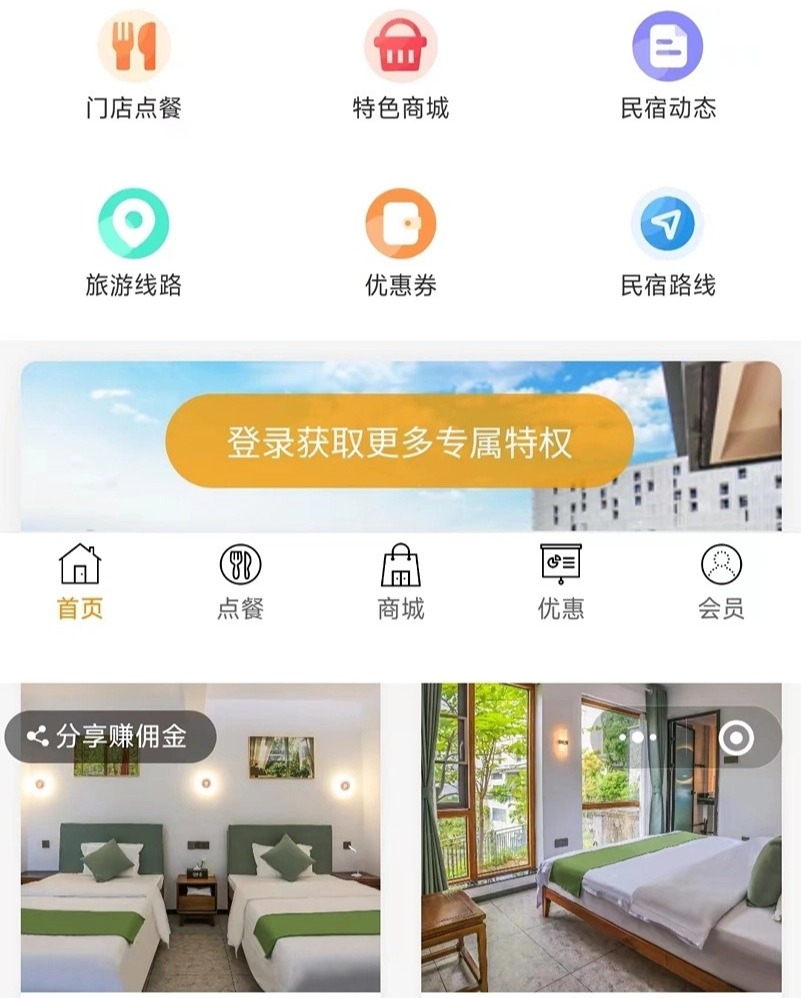Tap 登录获取更多专属特权 login button
The width and height of the screenshot is (801, 998).
tap(400, 441)
